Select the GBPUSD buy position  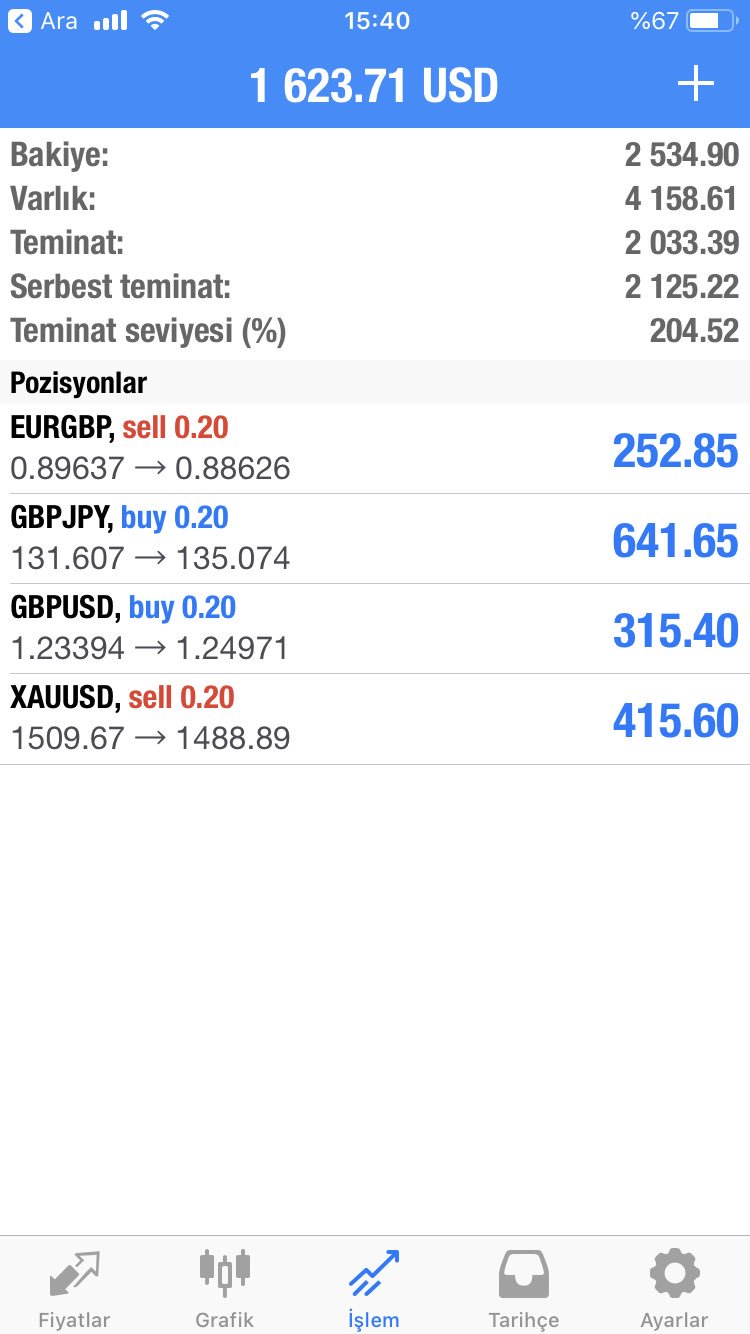[x=375, y=629]
